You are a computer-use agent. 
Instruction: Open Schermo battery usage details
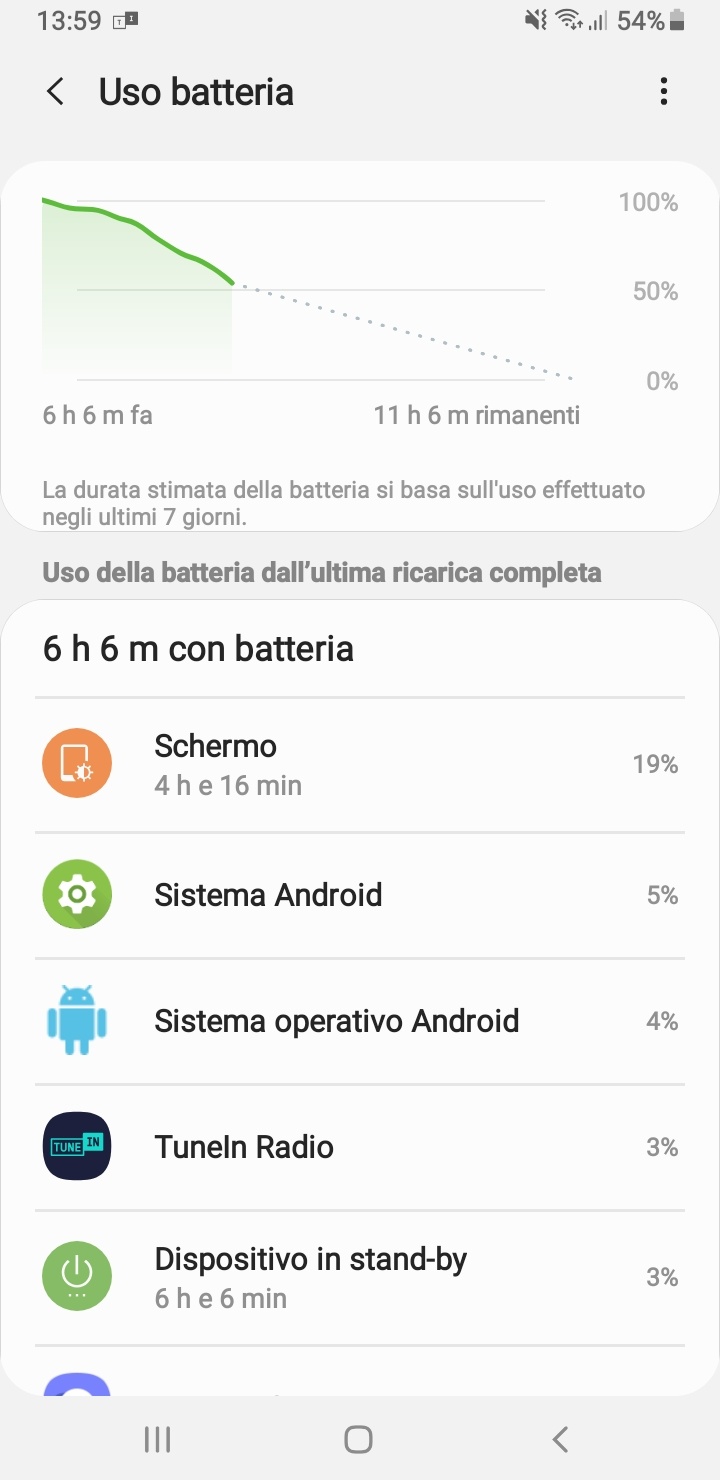tap(360, 765)
